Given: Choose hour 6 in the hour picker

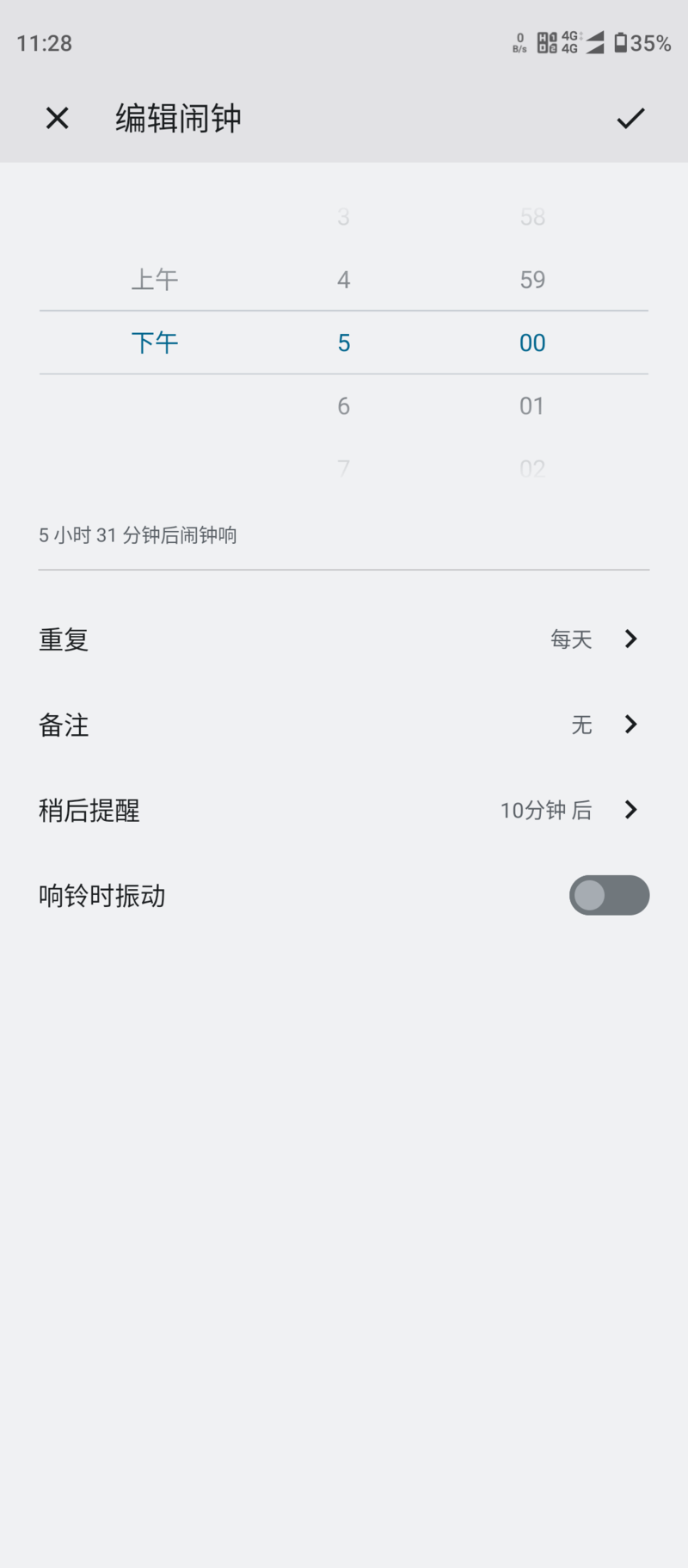Looking at the screenshot, I should point(343,406).
